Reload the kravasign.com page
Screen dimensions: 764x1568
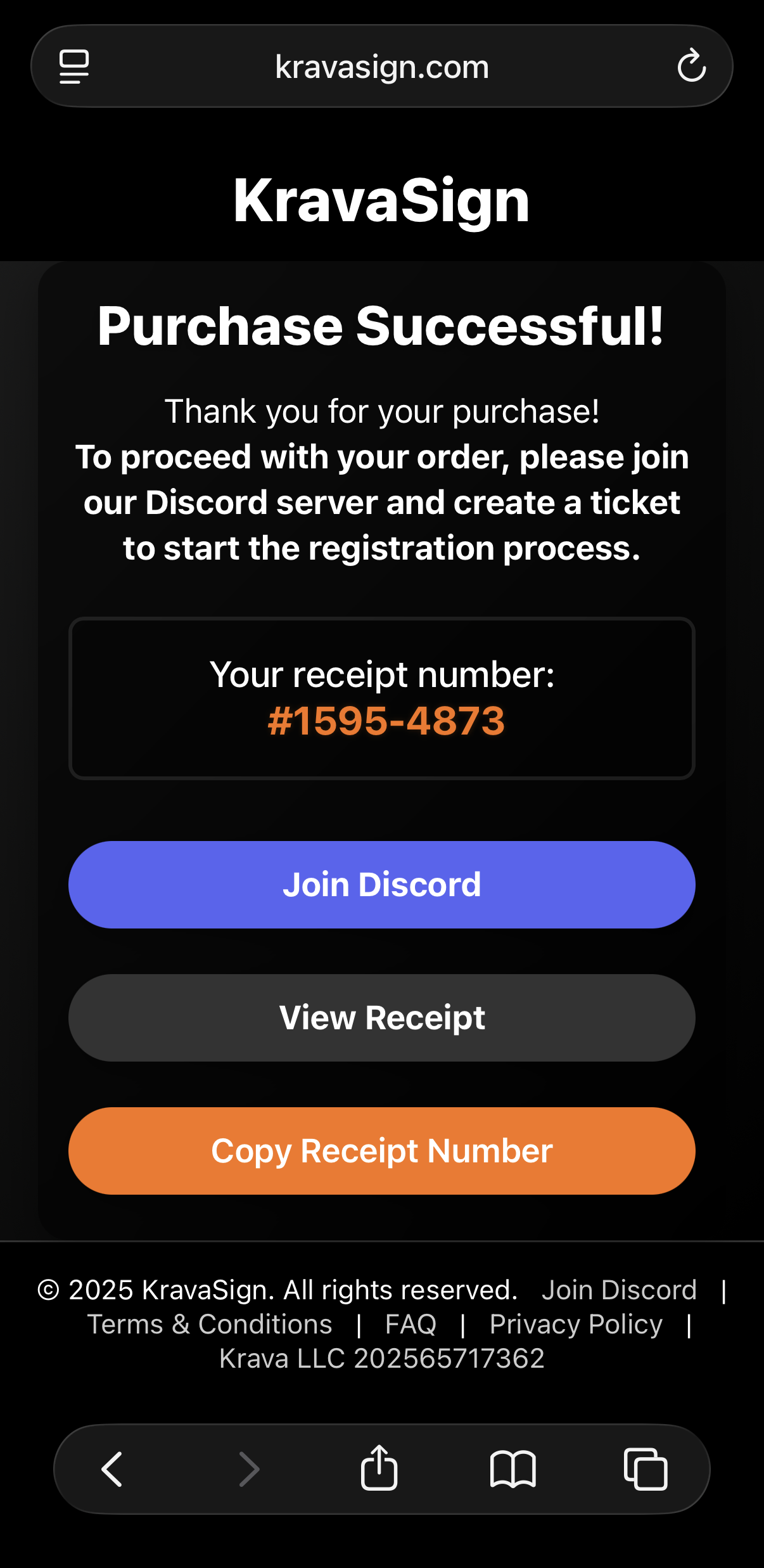click(692, 66)
